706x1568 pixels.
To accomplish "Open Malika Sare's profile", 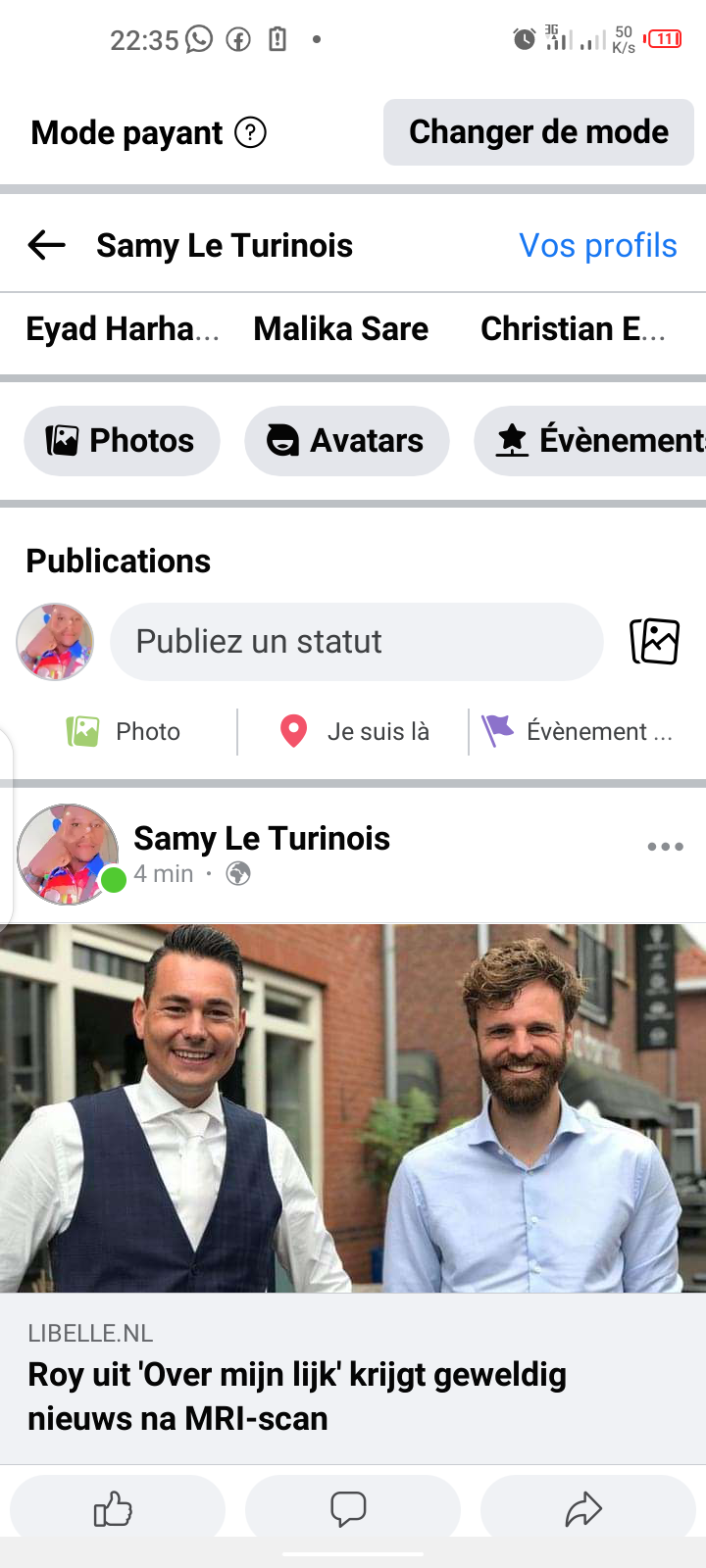I will [340, 329].
